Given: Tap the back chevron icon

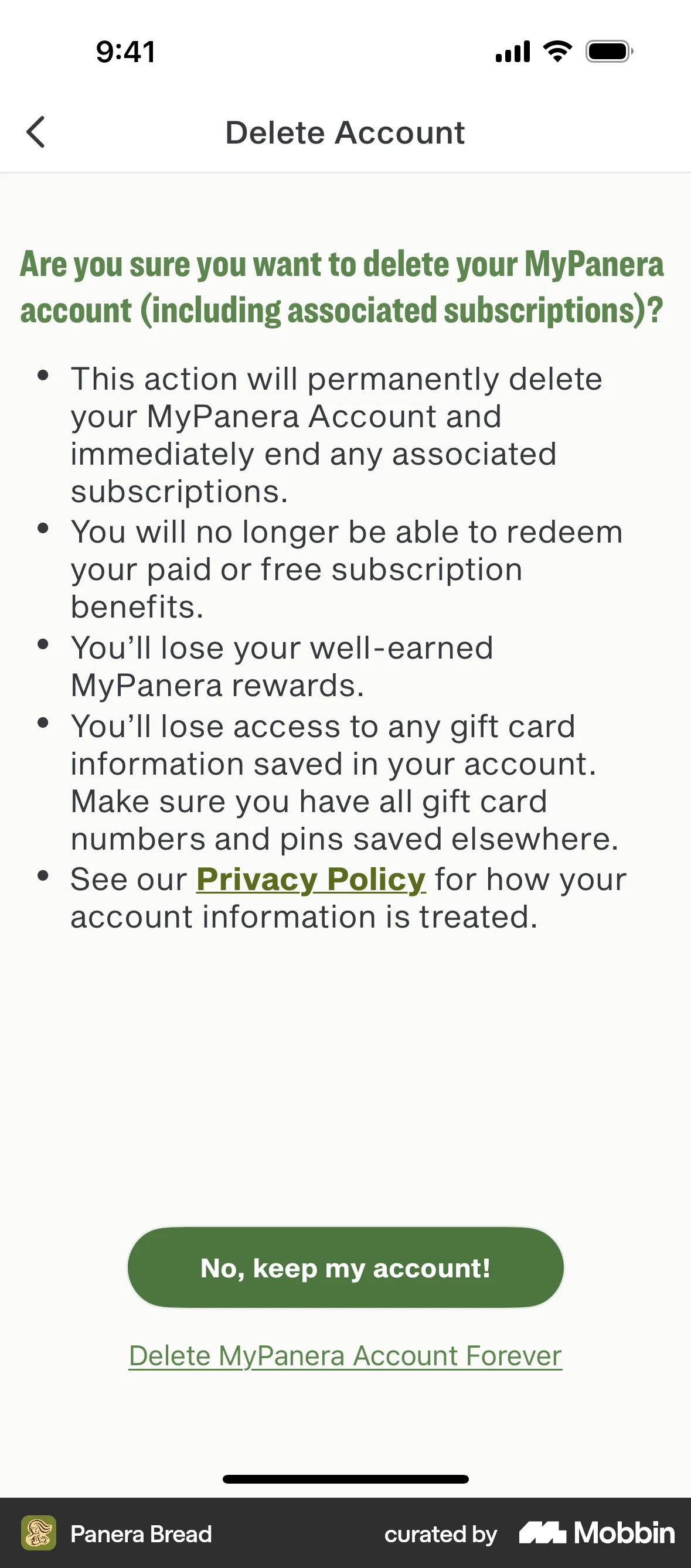Looking at the screenshot, I should click(x=36, y=131).
